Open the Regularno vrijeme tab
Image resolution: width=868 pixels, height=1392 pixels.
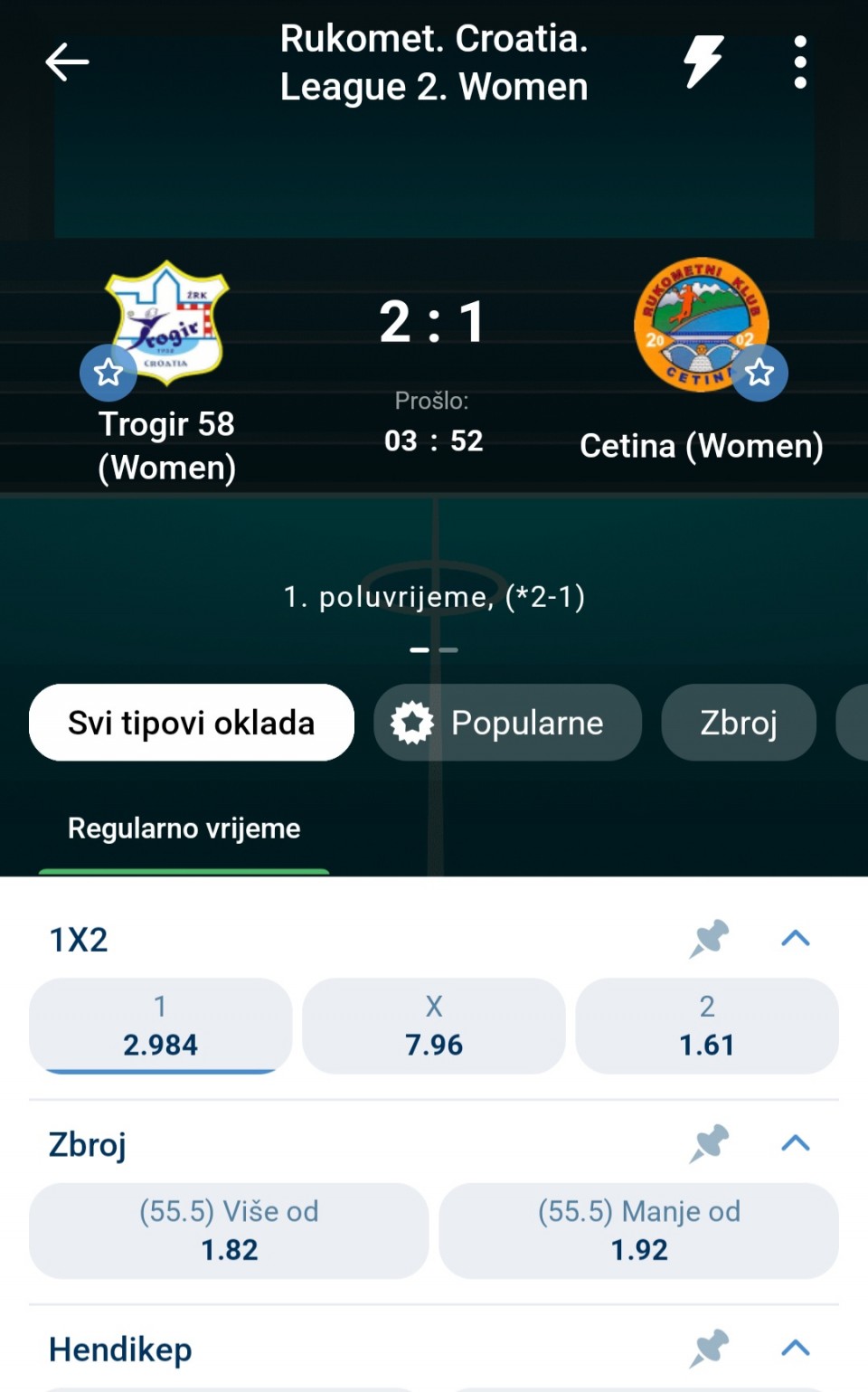184,829
